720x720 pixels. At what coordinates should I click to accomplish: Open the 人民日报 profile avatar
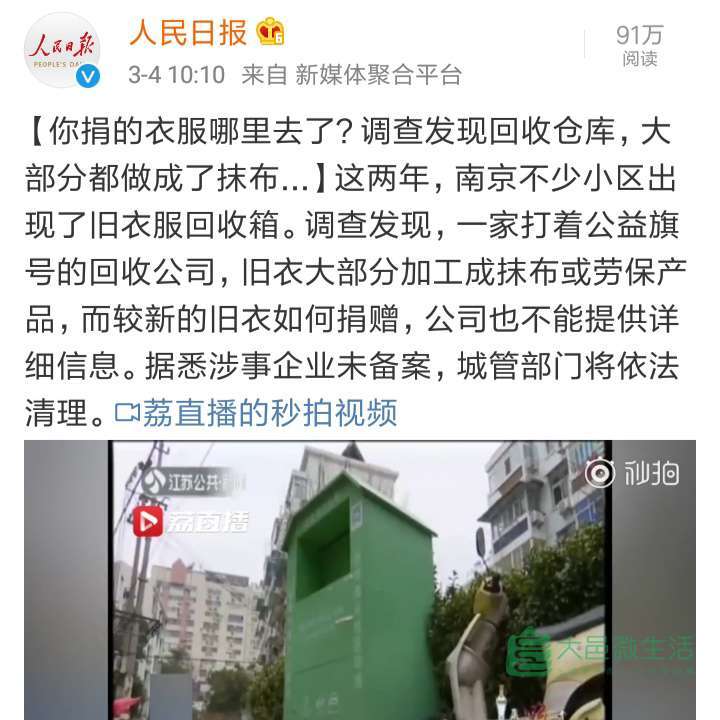pos(62,51)
